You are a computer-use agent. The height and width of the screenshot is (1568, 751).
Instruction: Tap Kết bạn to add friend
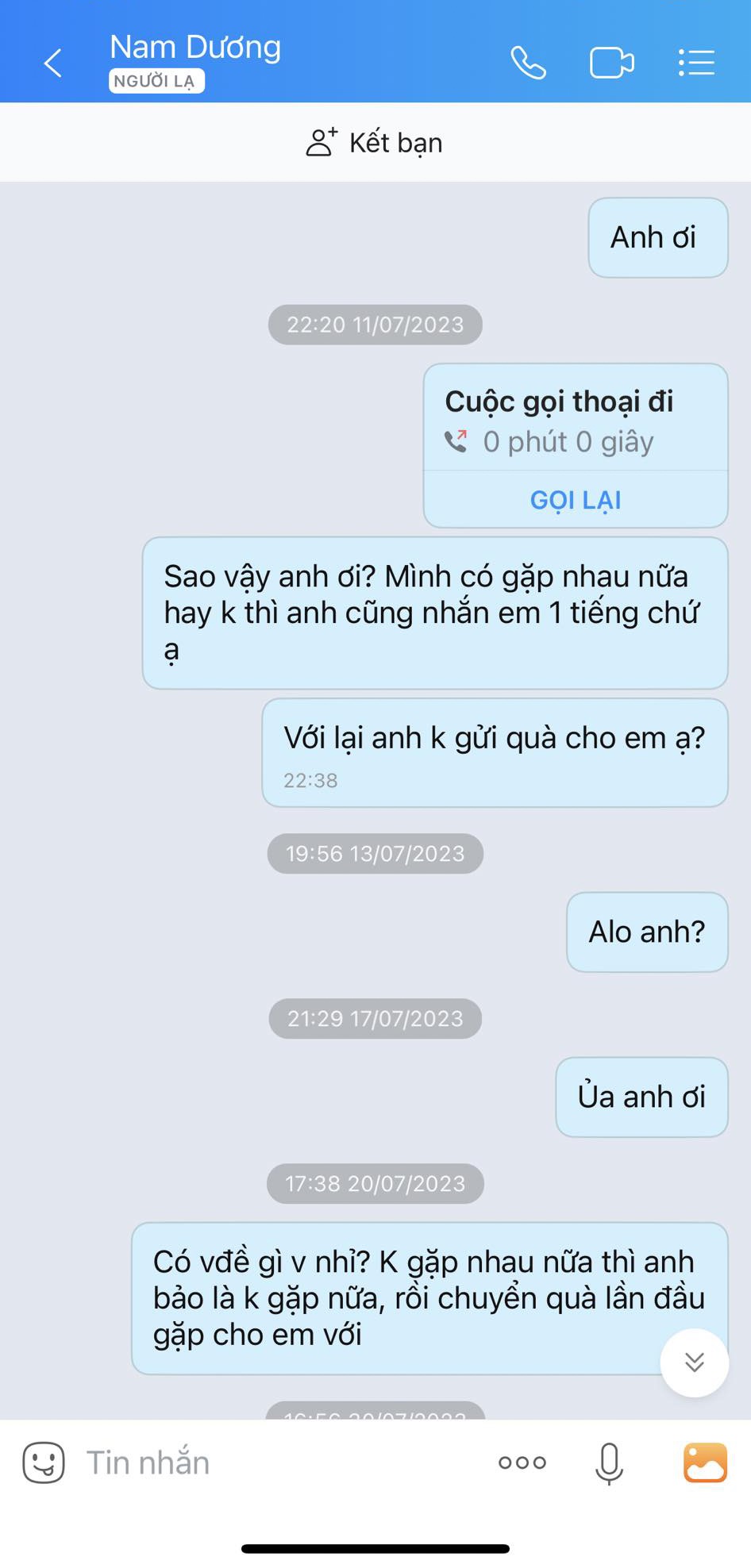[375, 143]
